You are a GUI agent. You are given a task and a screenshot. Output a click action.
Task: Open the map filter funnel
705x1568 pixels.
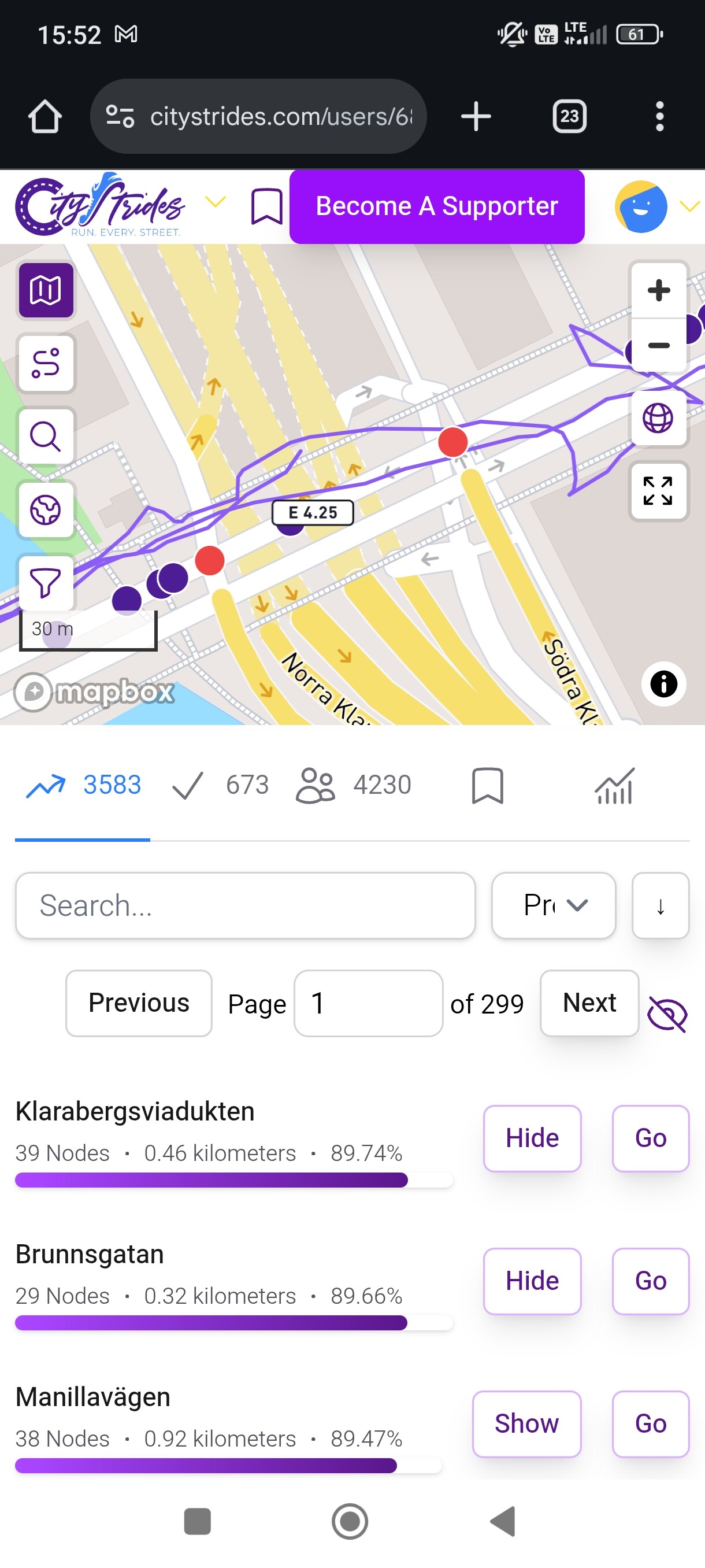[x=46, y=583]
